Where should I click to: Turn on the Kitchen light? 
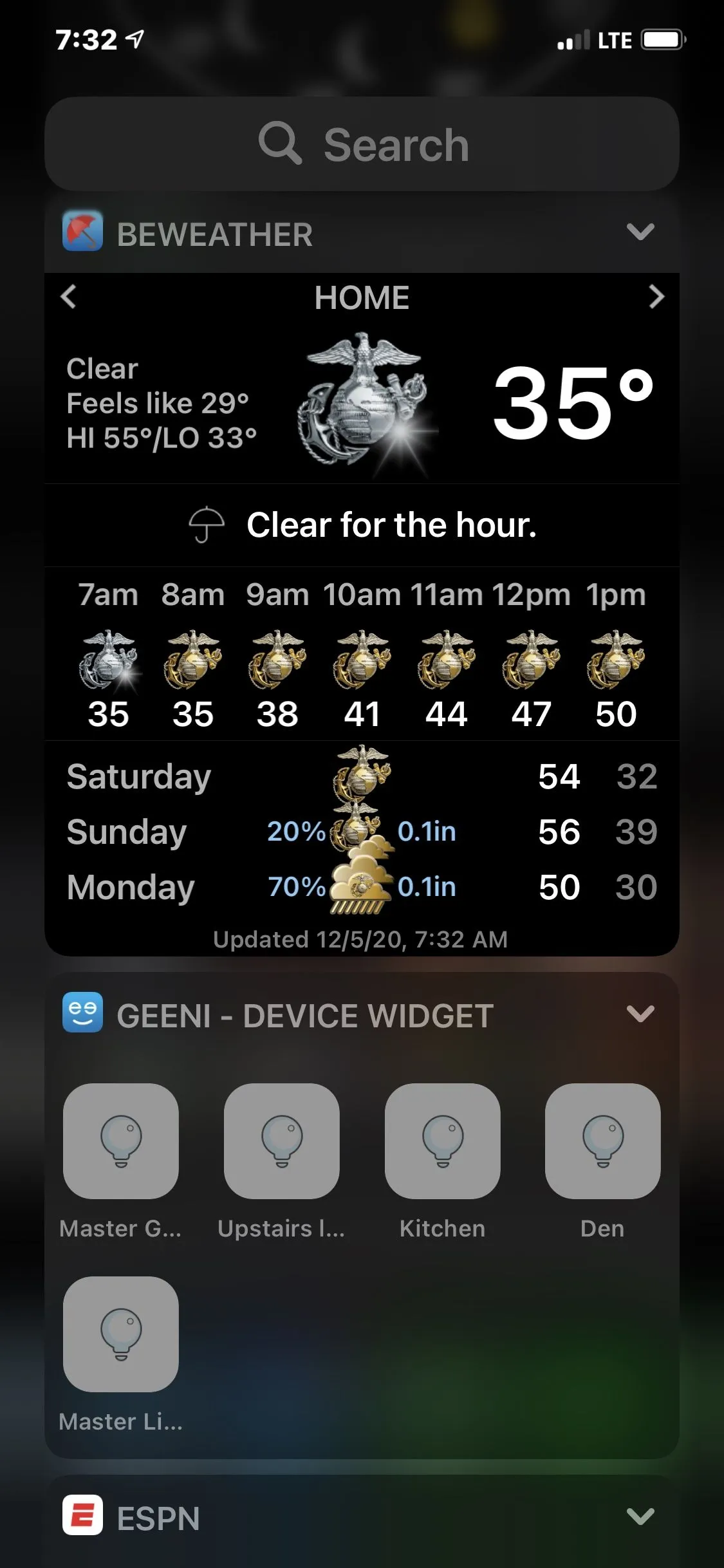(443, 1141)
